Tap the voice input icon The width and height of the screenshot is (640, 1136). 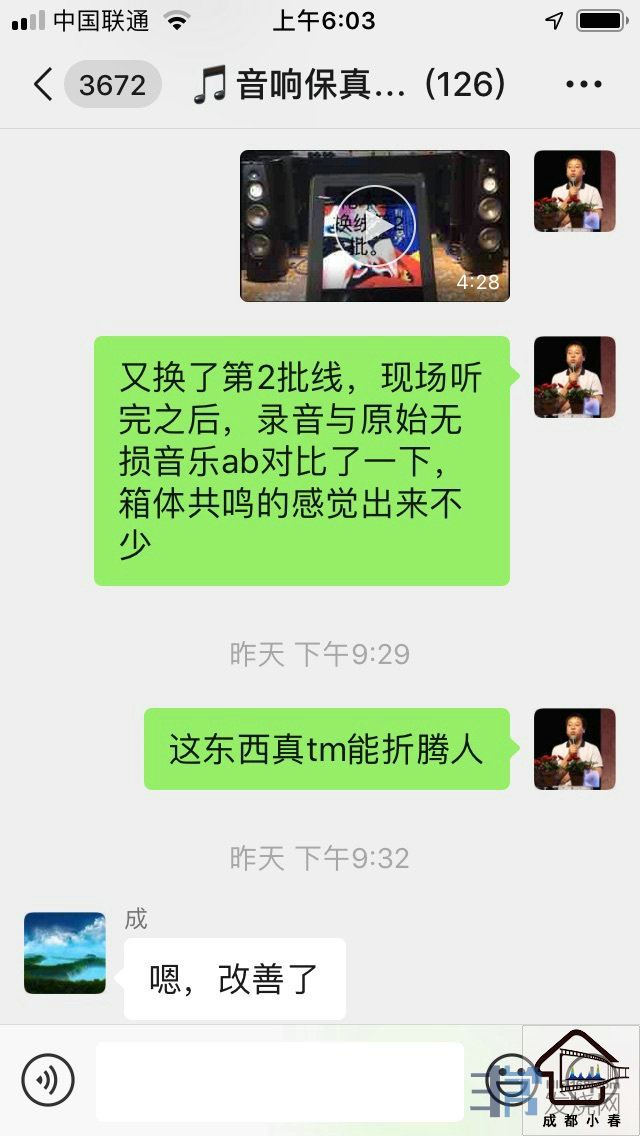click(x=48, y=1080)
